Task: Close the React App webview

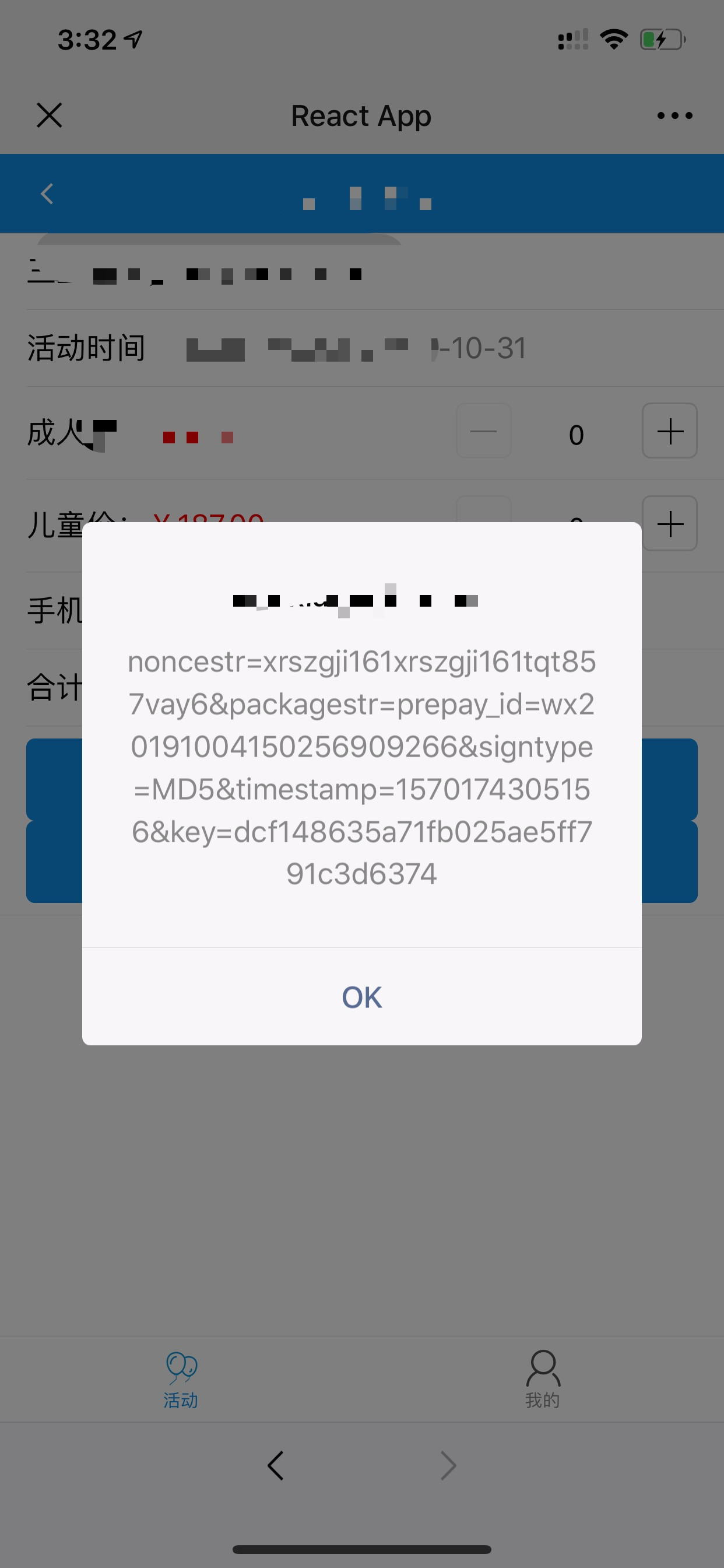Action: pos(50,115)
